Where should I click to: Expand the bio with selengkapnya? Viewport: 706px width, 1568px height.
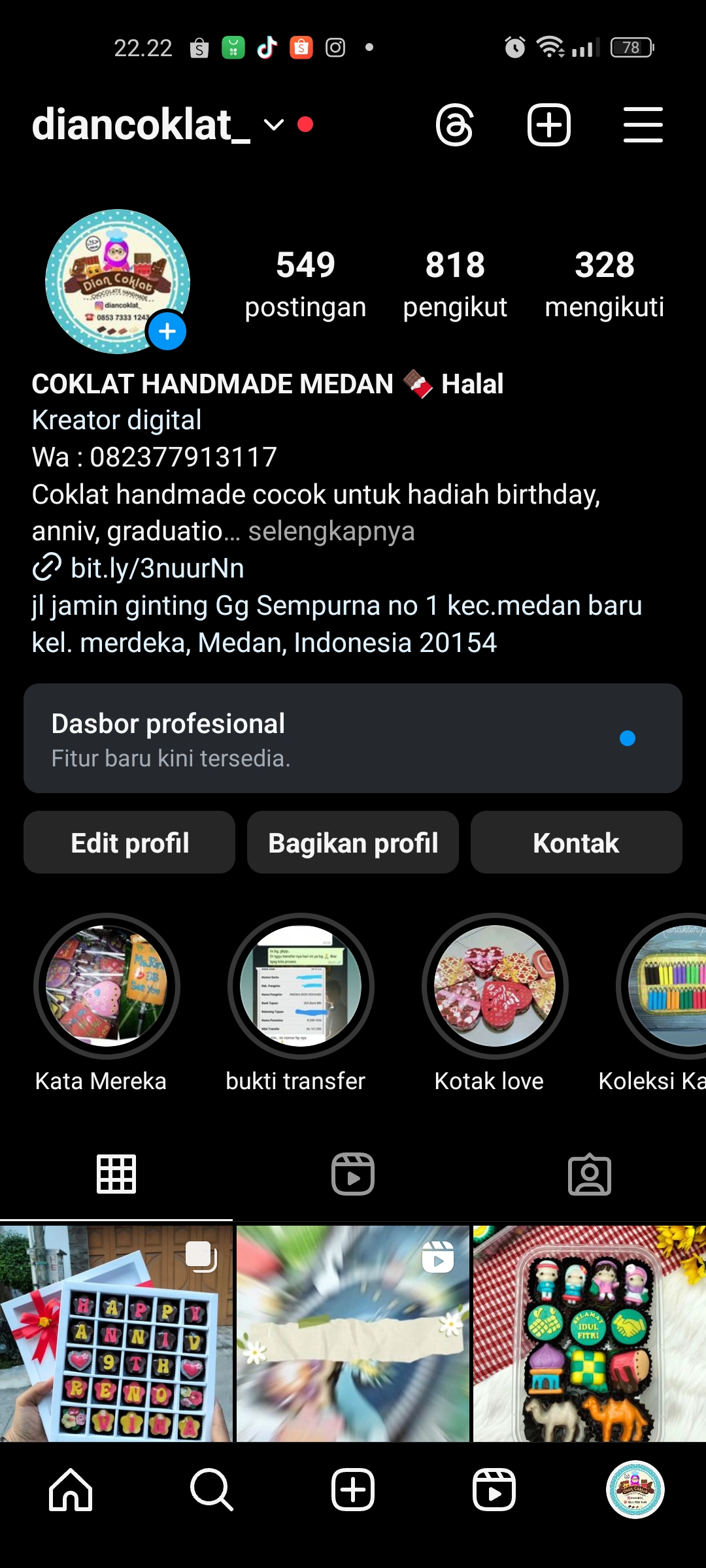[331, 531]
